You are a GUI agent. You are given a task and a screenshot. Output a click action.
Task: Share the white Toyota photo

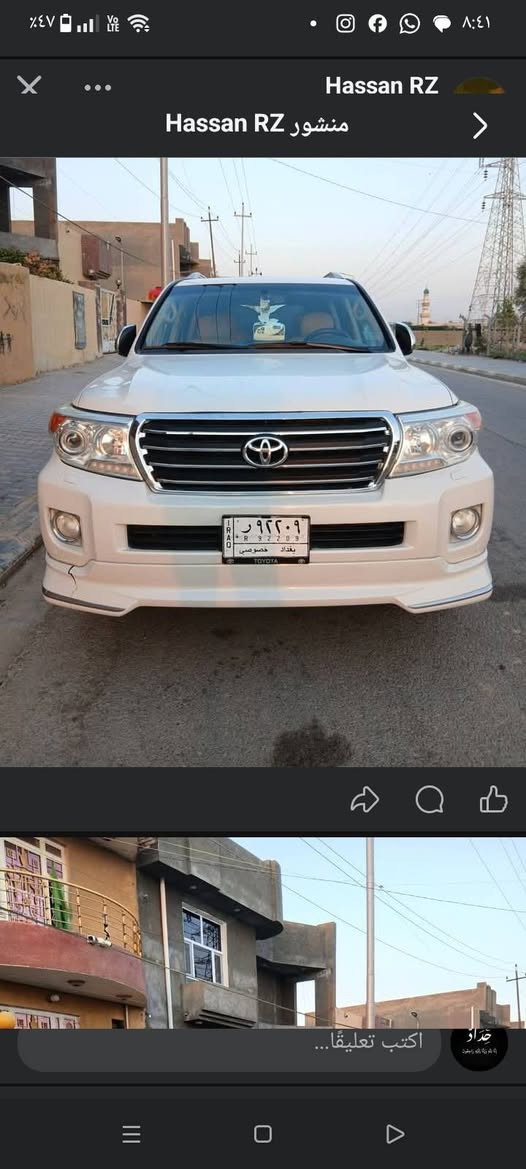tap(365, 800)
